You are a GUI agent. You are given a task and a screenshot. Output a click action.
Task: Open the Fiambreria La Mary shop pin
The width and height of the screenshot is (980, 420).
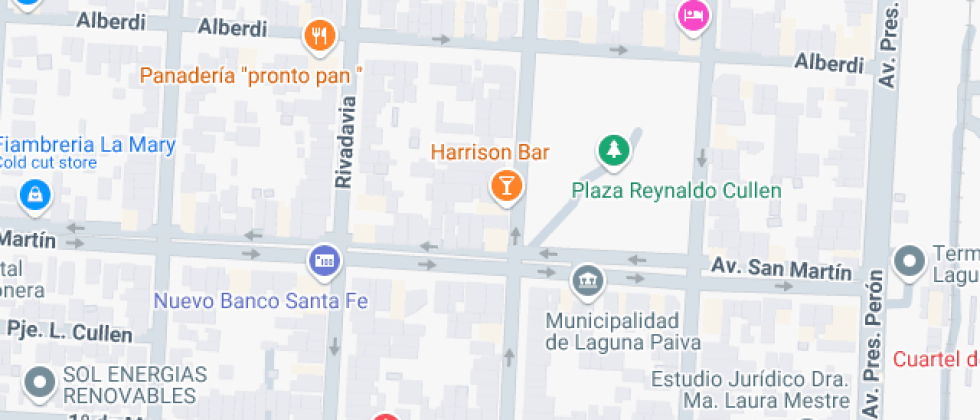[x=35, y=194]
